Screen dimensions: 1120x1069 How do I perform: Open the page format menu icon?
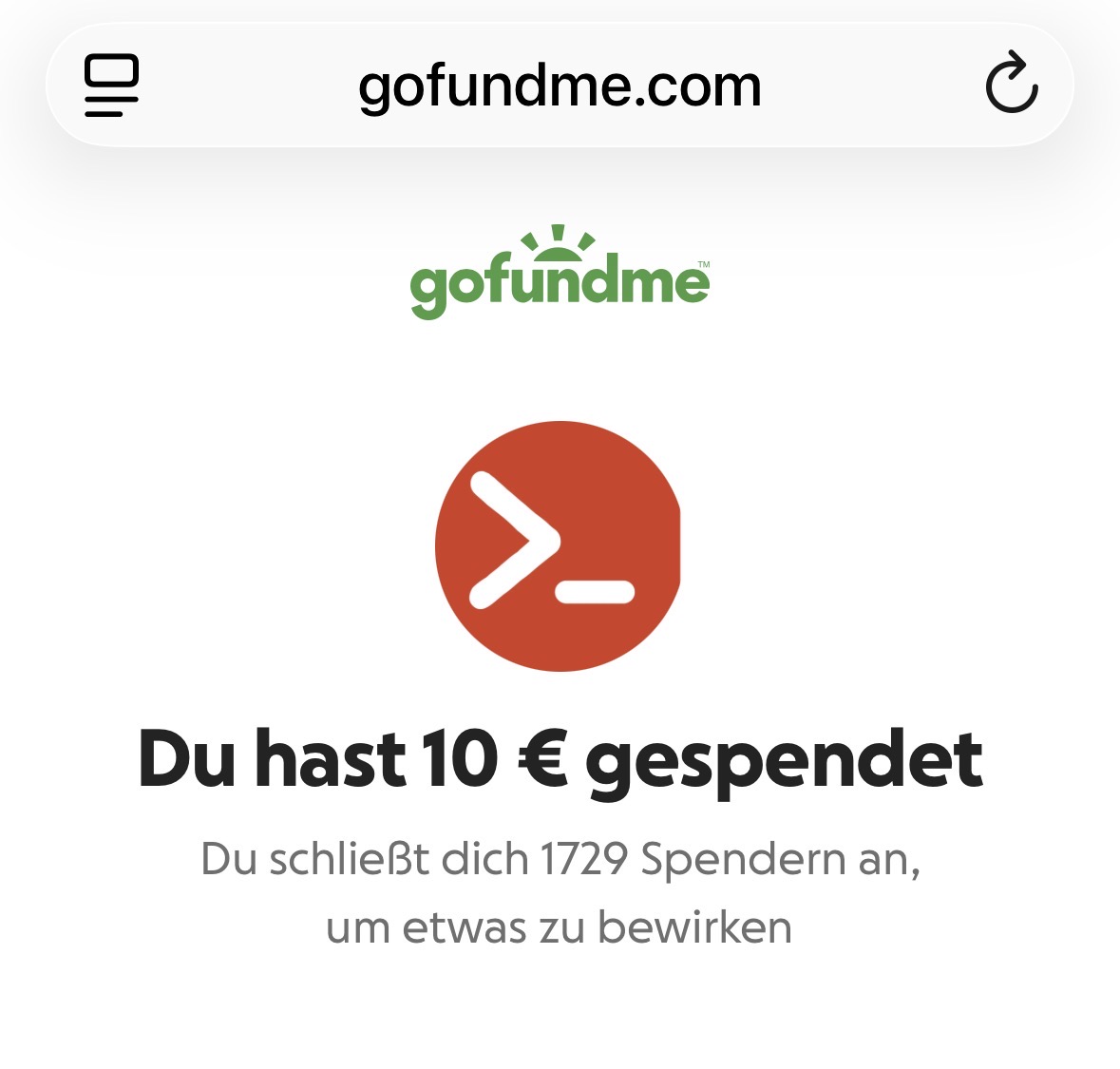click(112, 86)
